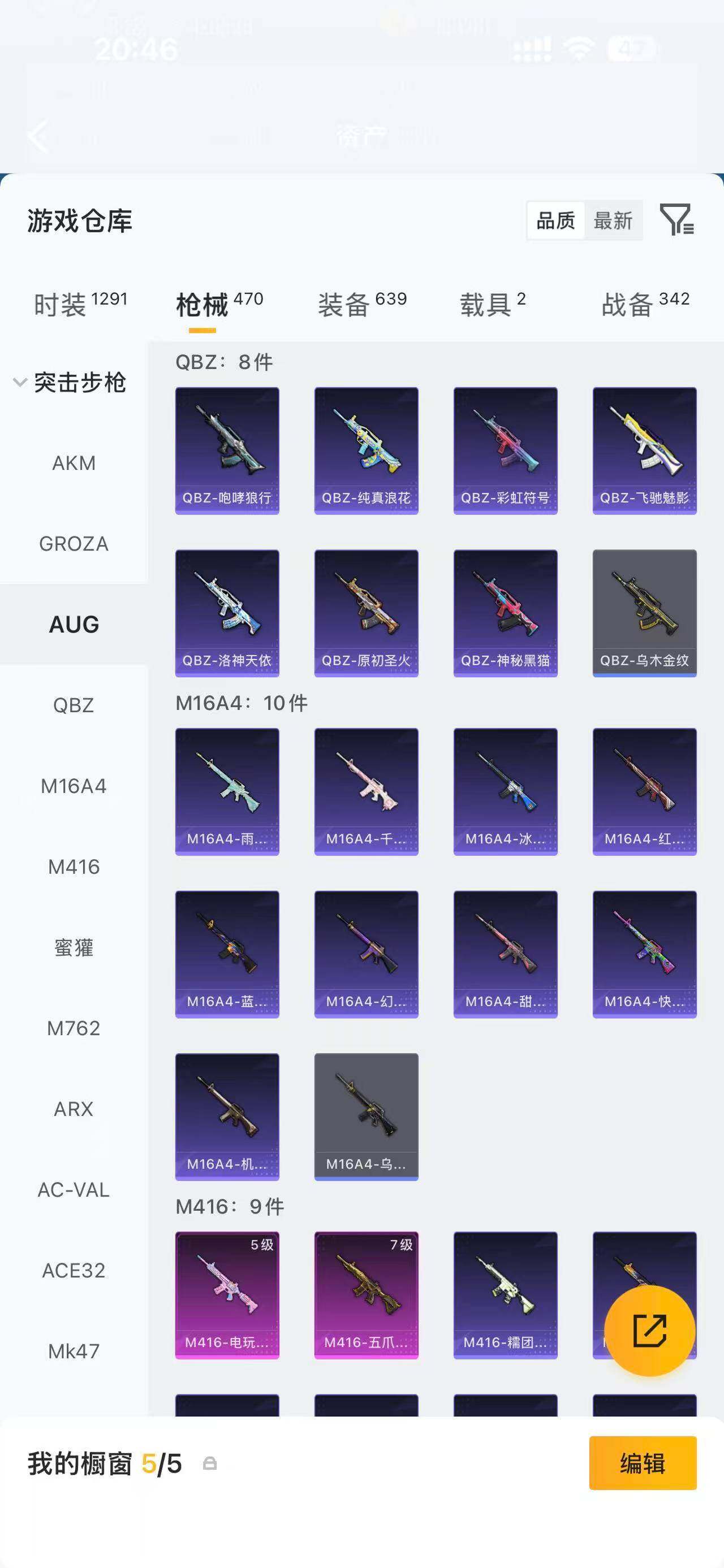
Task: View the QBZ-纯真浪花 skin
Action: tap(366, 451)
